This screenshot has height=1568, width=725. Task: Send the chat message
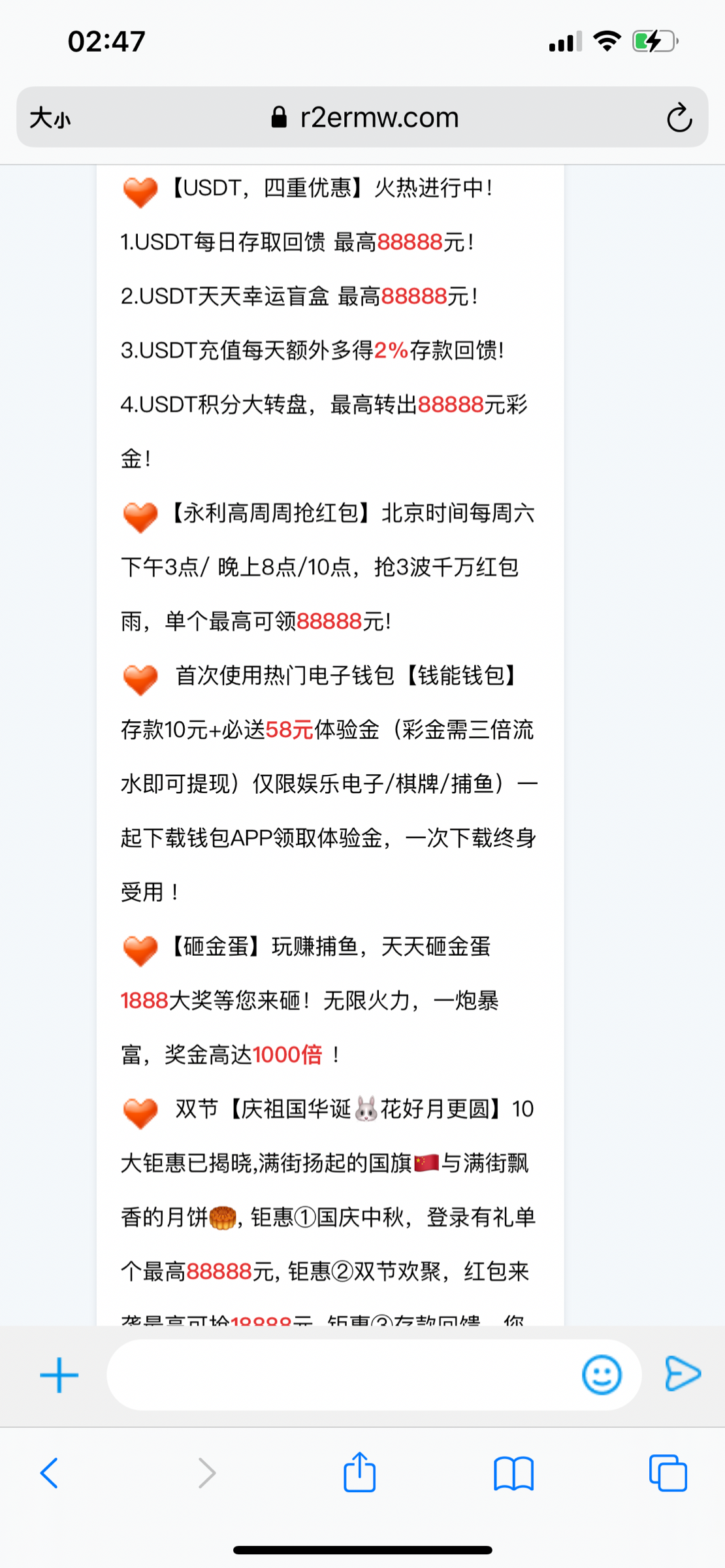683,1373
